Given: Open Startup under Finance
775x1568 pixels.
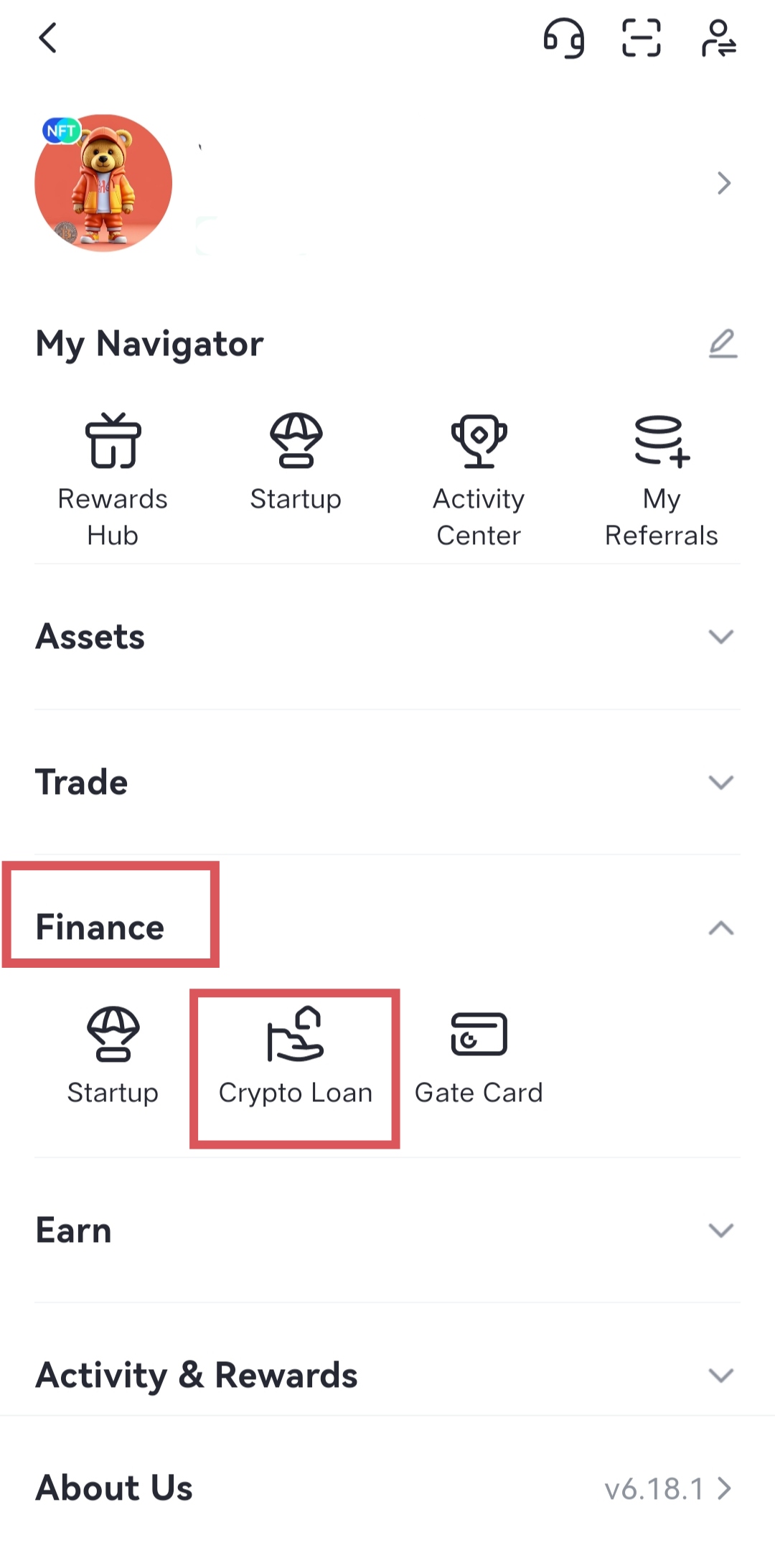Looking at the screenshot, I should [113, 1057].
